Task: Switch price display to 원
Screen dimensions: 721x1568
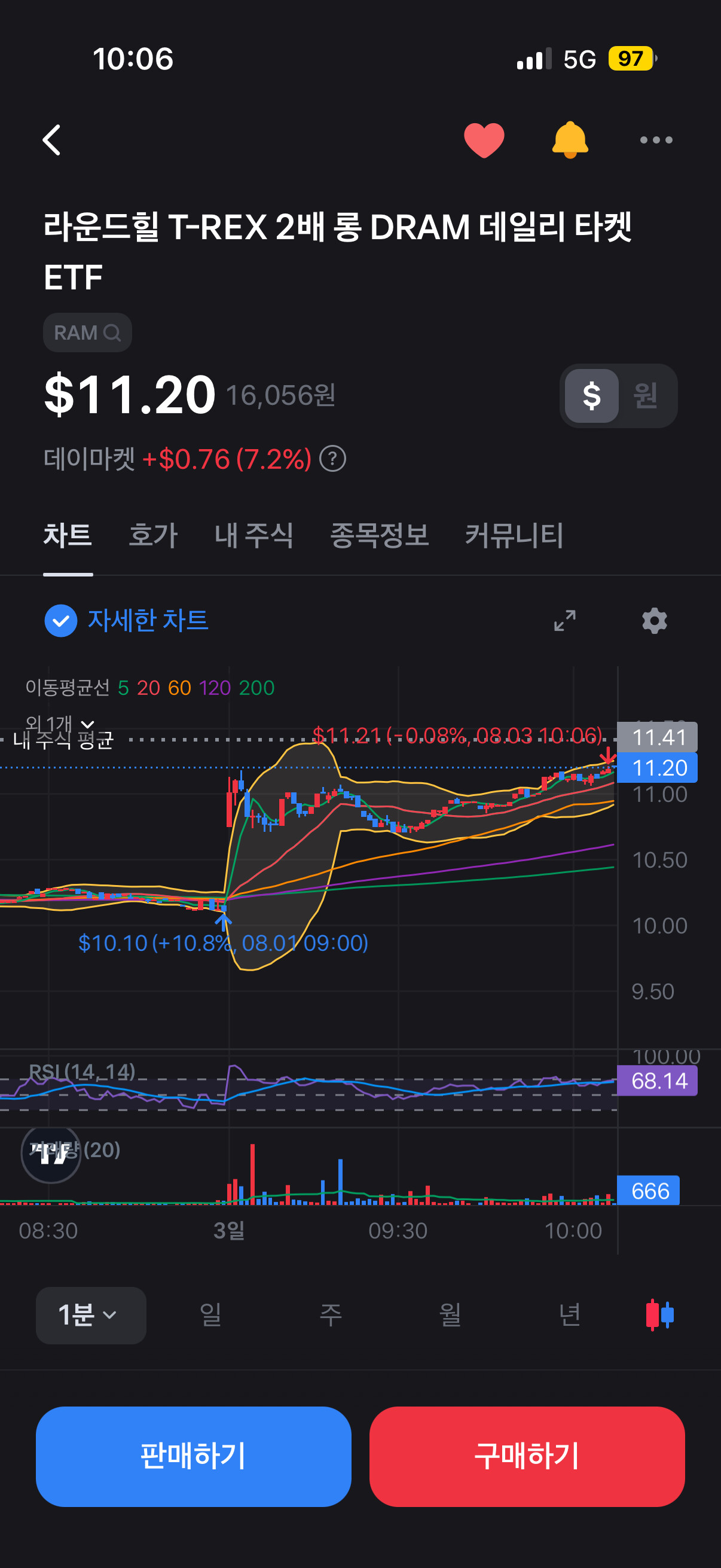Action: [645, 396]
